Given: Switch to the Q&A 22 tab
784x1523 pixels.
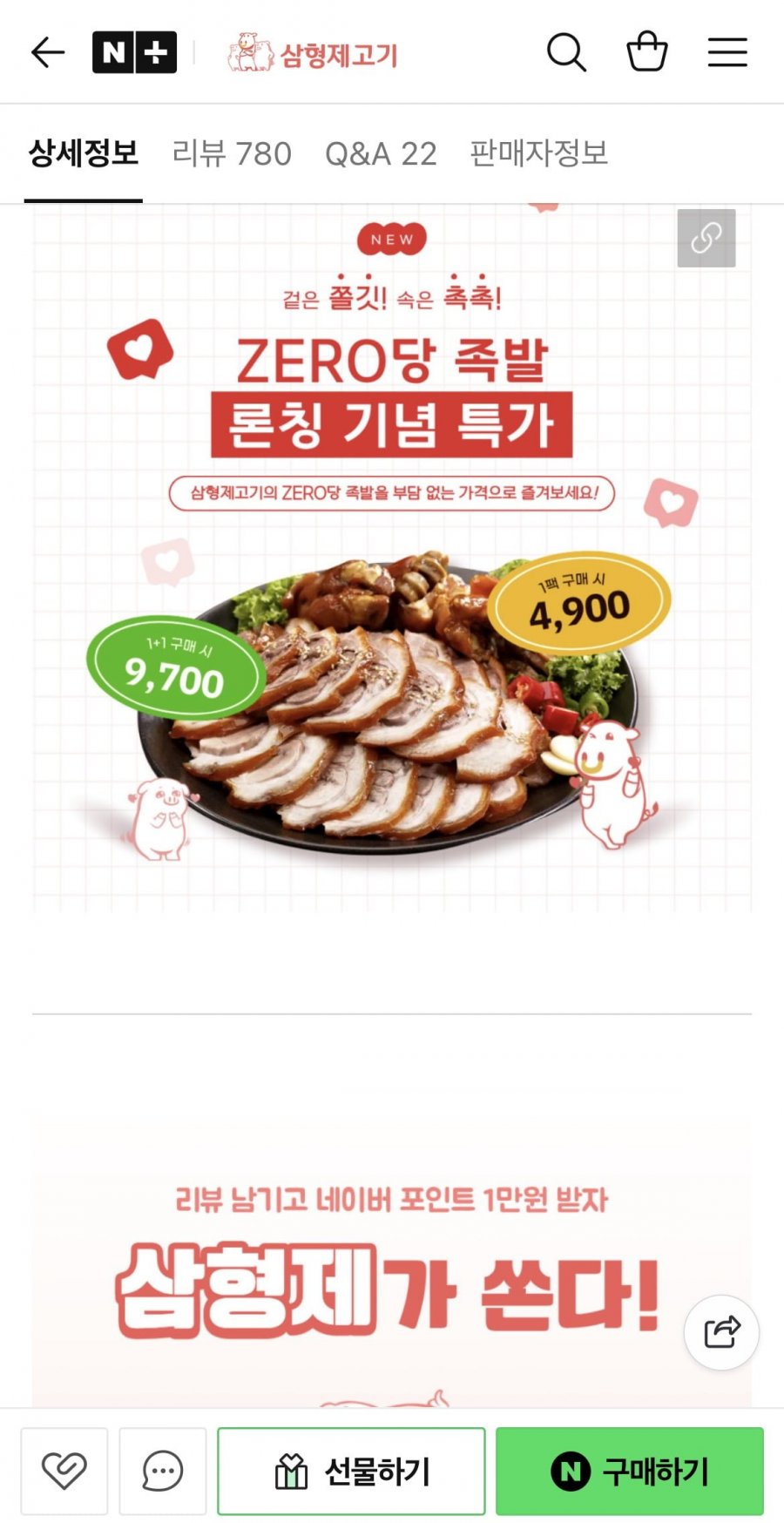Looking at the screenshot, I should 381,154.
